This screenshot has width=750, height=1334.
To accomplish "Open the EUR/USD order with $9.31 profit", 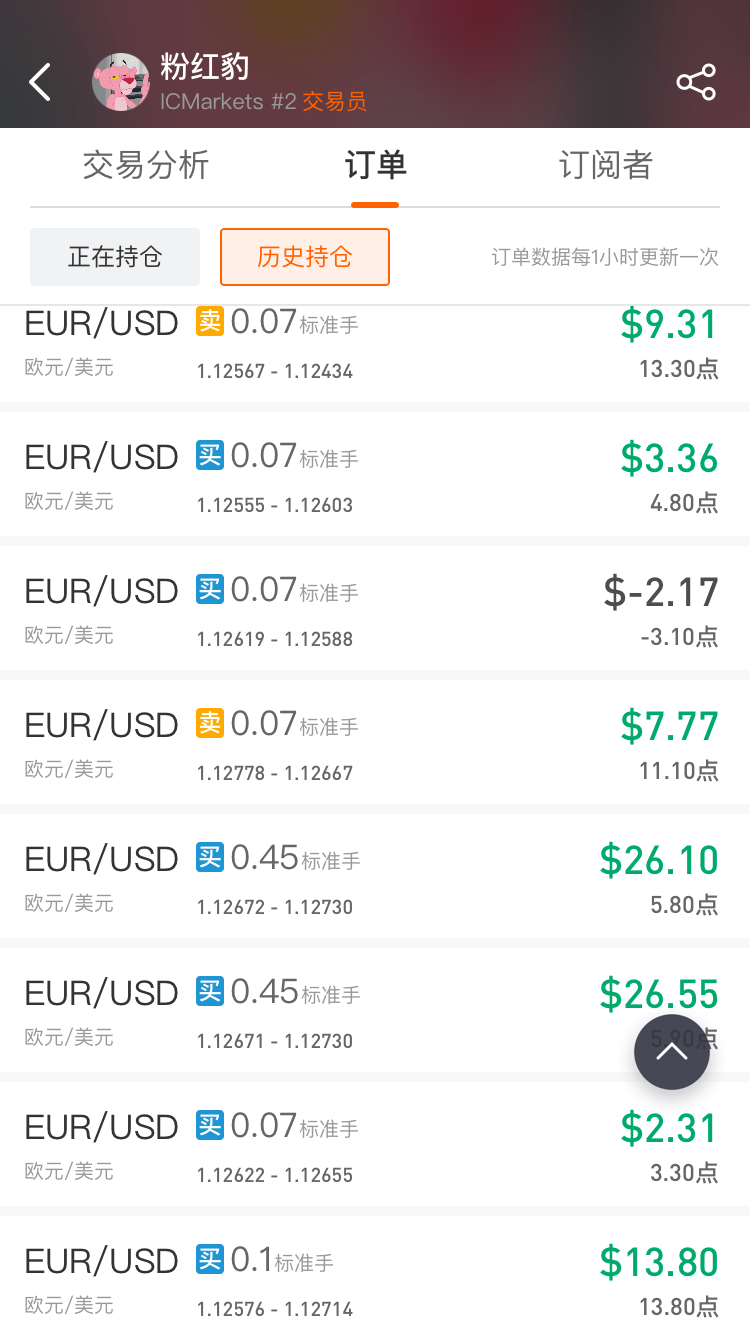I will coord(375,354).
